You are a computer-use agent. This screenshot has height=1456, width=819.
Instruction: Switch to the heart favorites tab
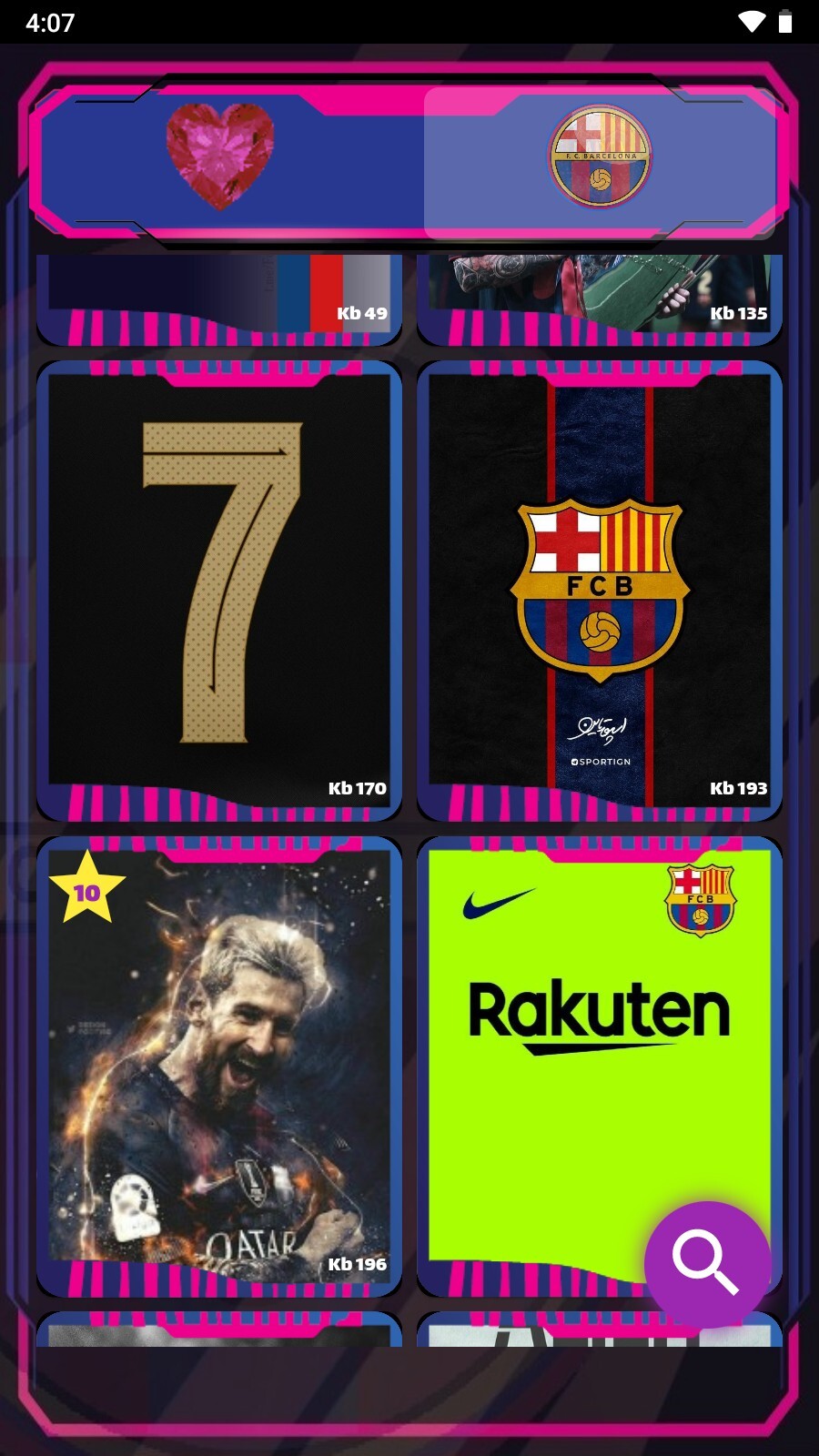[220, 157]
